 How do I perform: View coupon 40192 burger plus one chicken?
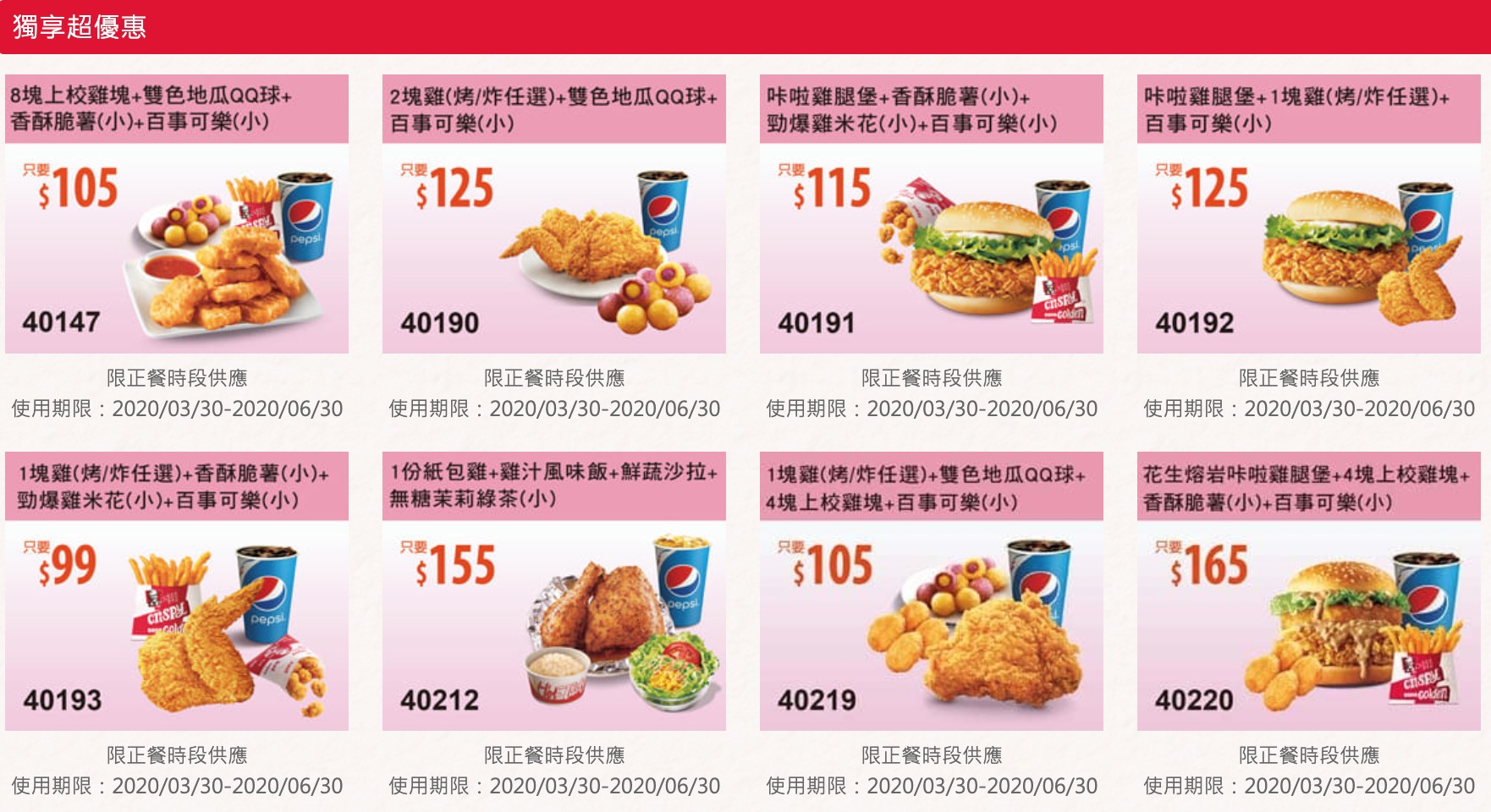[1308, 247]
